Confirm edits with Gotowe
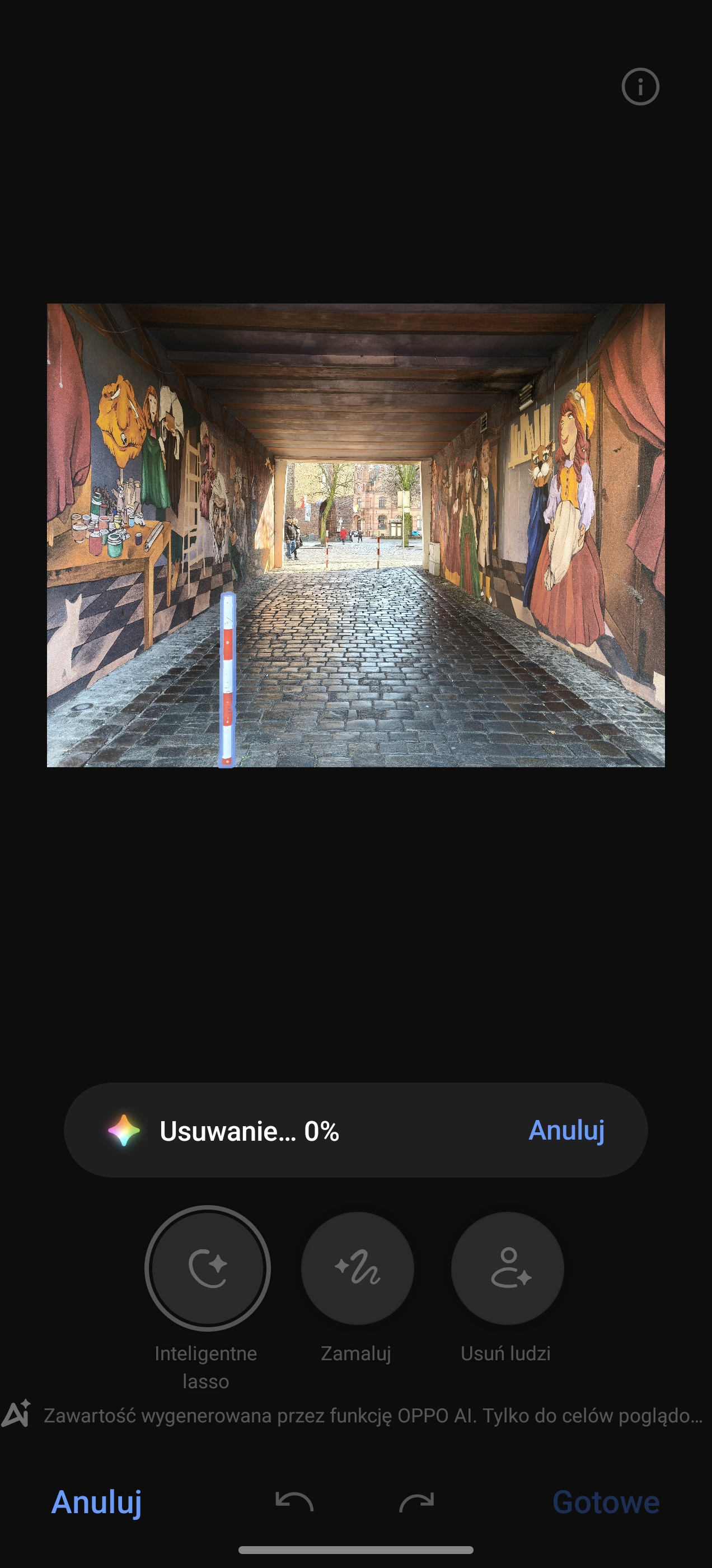The image size is (712, 1568). [x=606, y=1502]
